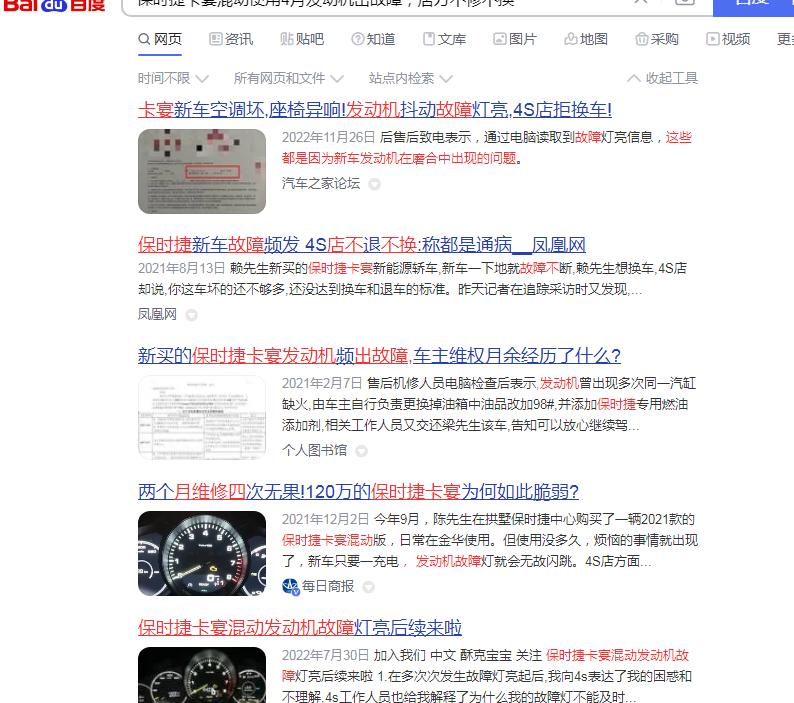Viewport: 794px width, 703px height.
Task: Switch to the 文库 tab
Action: [x=444, y=39]
